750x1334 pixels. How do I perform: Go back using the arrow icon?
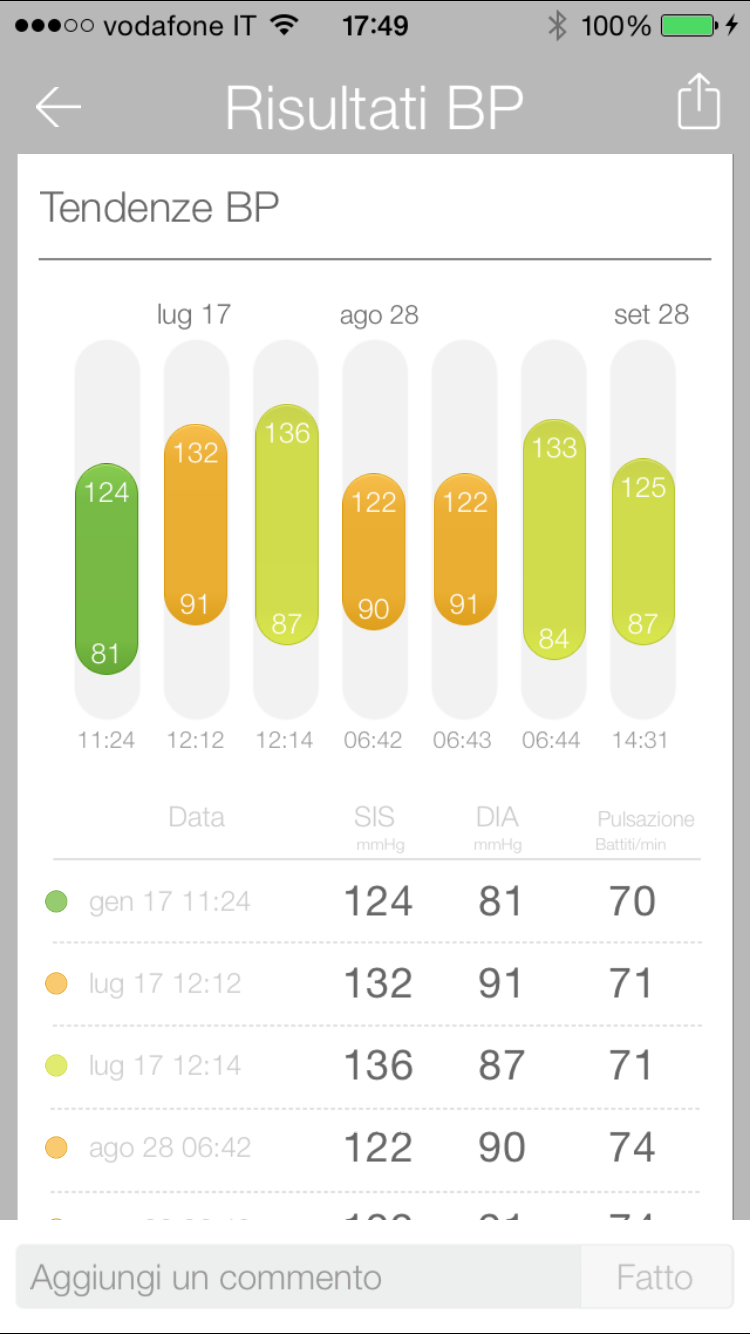coord(58,107)
